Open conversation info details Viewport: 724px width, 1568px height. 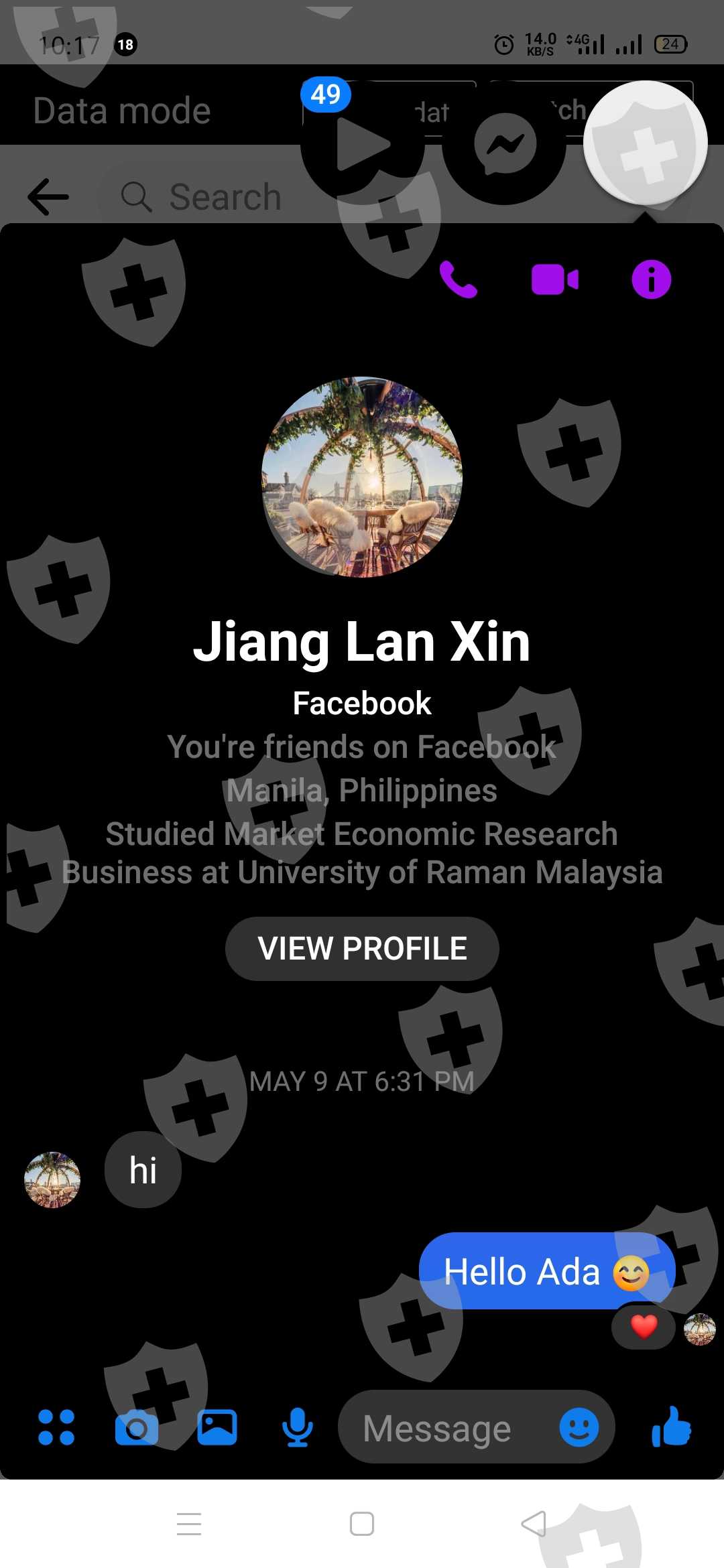point(651,279)
